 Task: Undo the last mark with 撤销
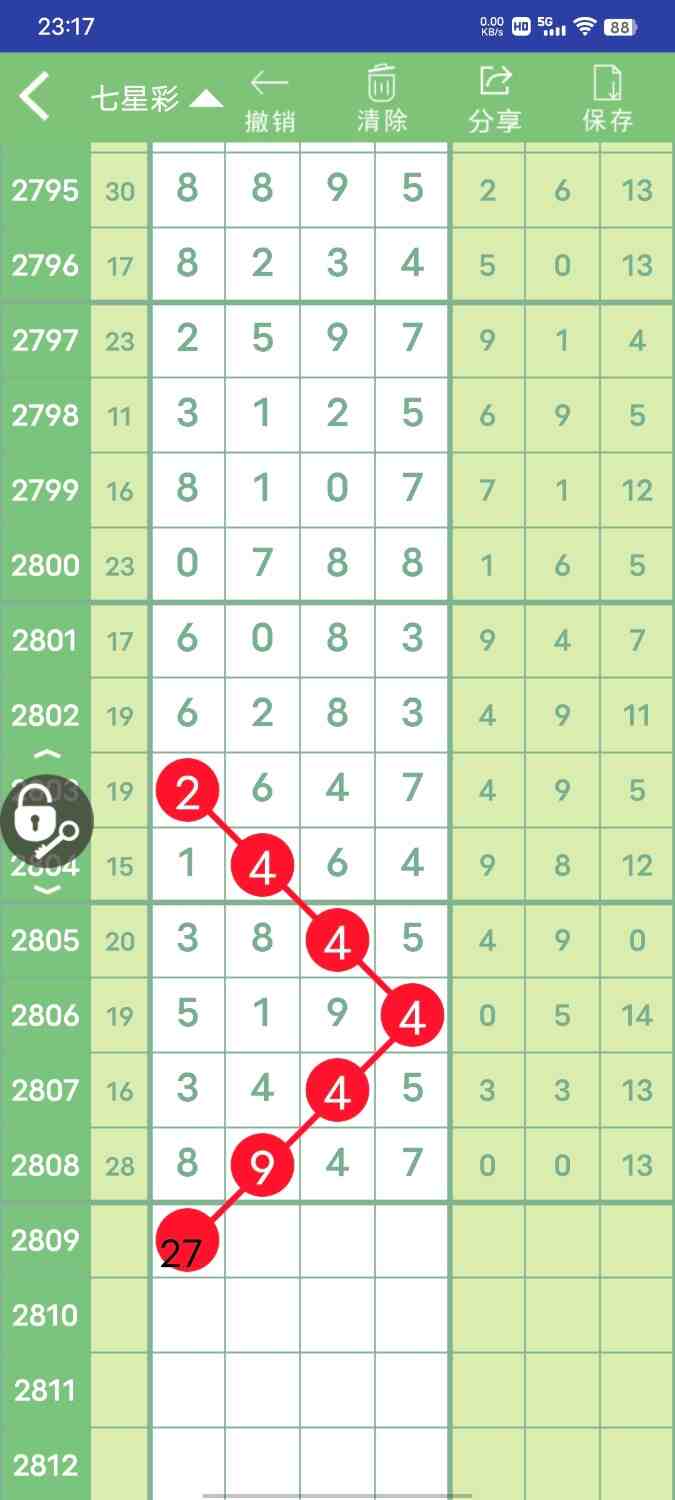pos(270,100)
